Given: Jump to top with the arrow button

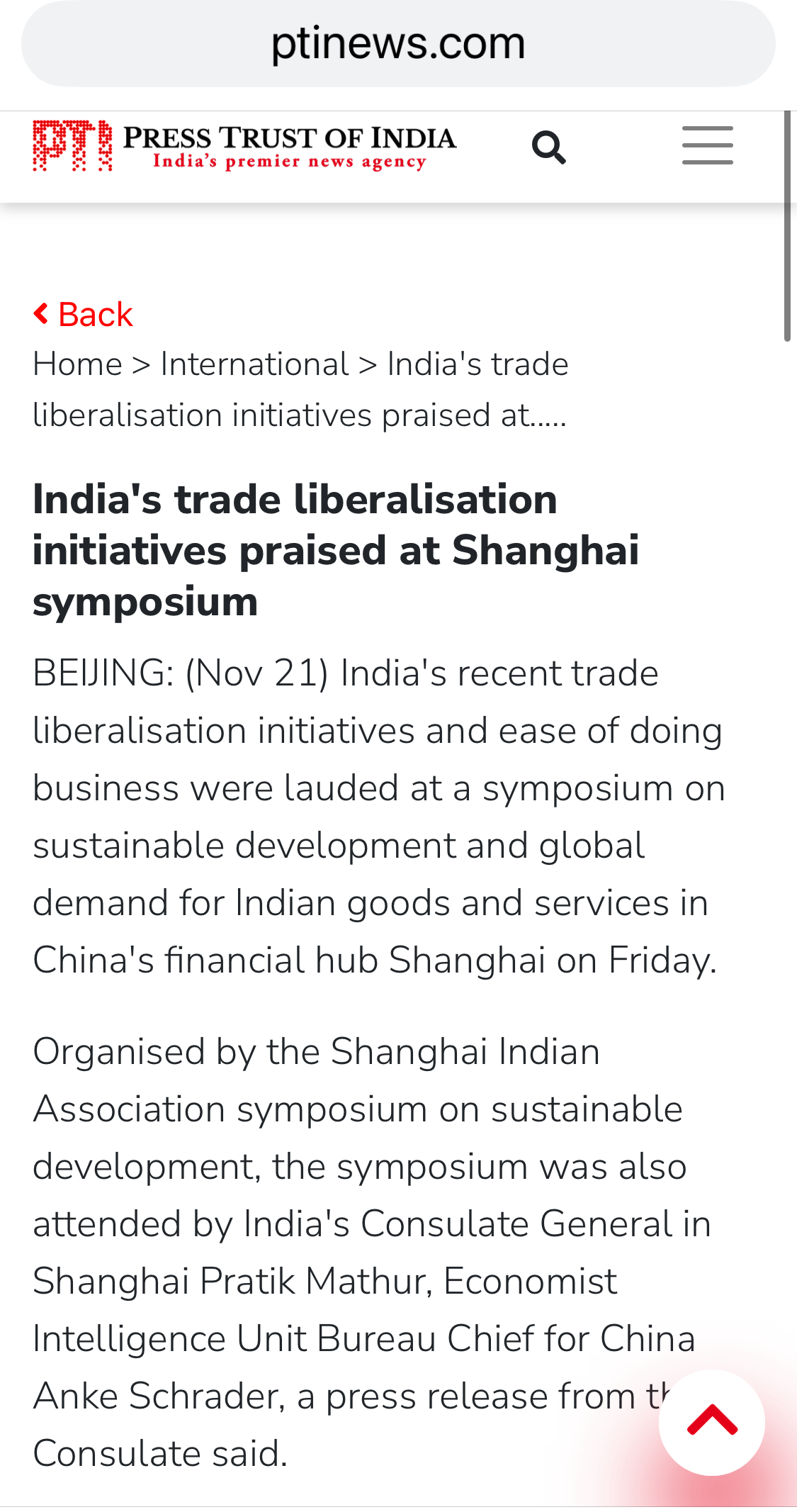Looking at the screenshot, I should click(711, 1421).
